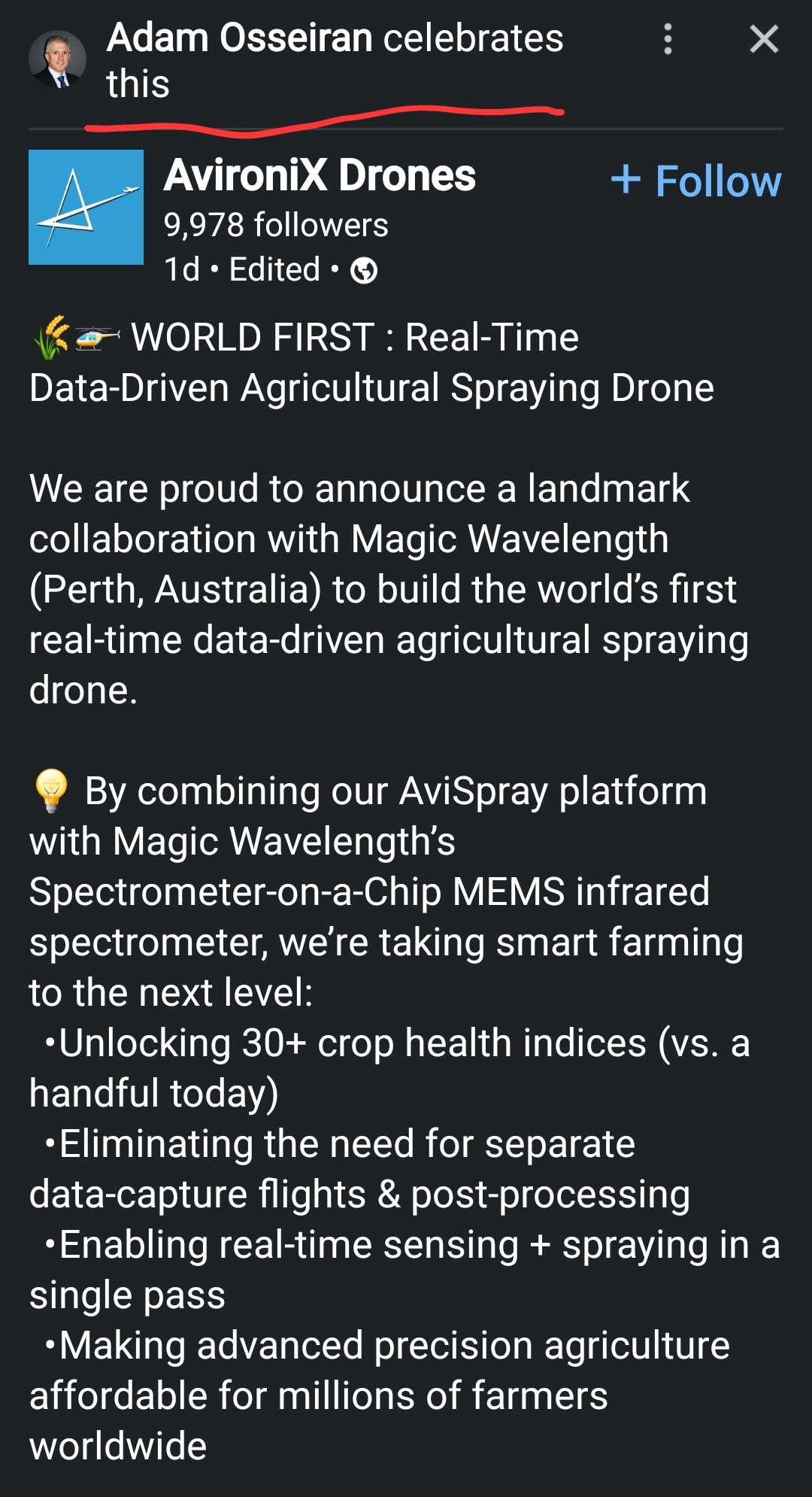Open Adam Osseiran's profile picture
This screenshot has width=812, height=1497.
[x=57, y=59]
